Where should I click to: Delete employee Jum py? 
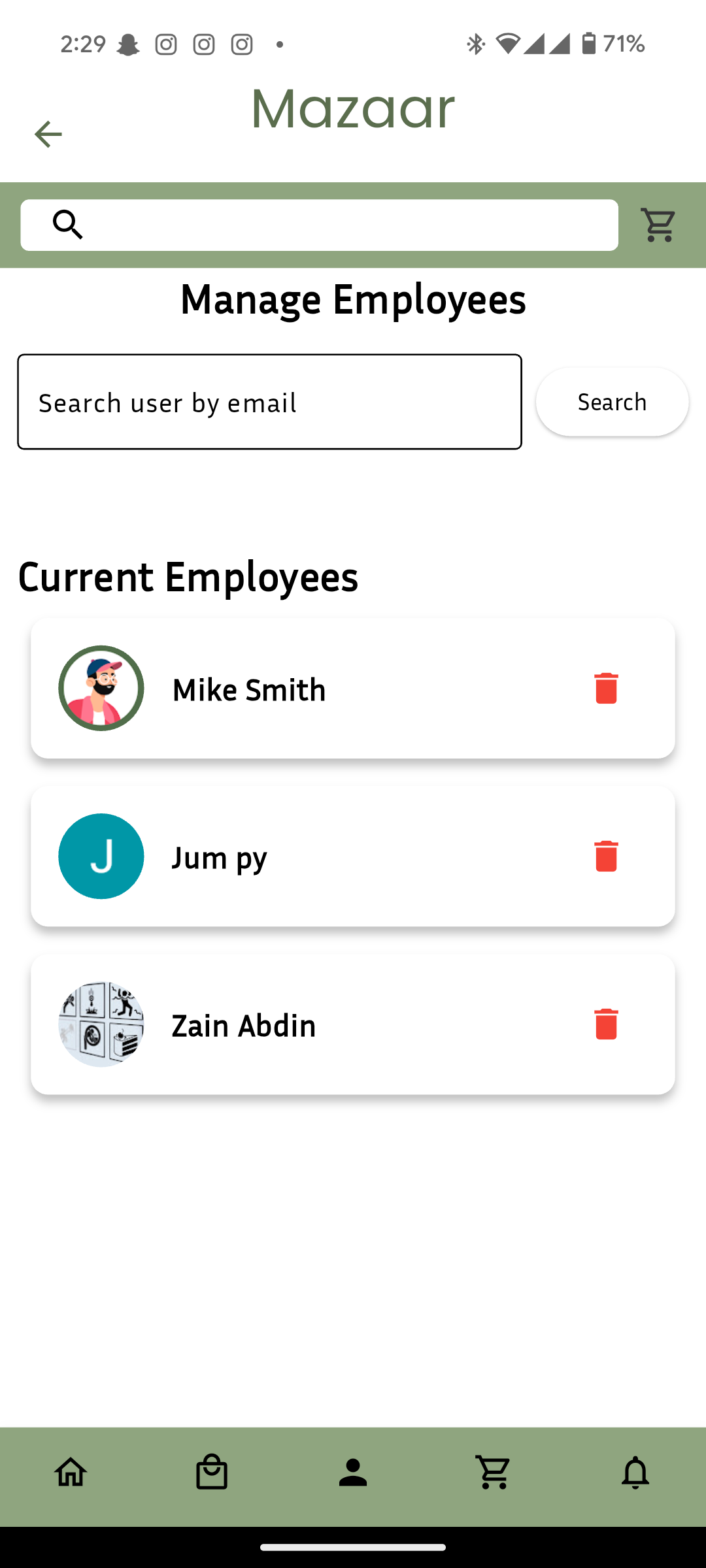[x=606, y=856]
